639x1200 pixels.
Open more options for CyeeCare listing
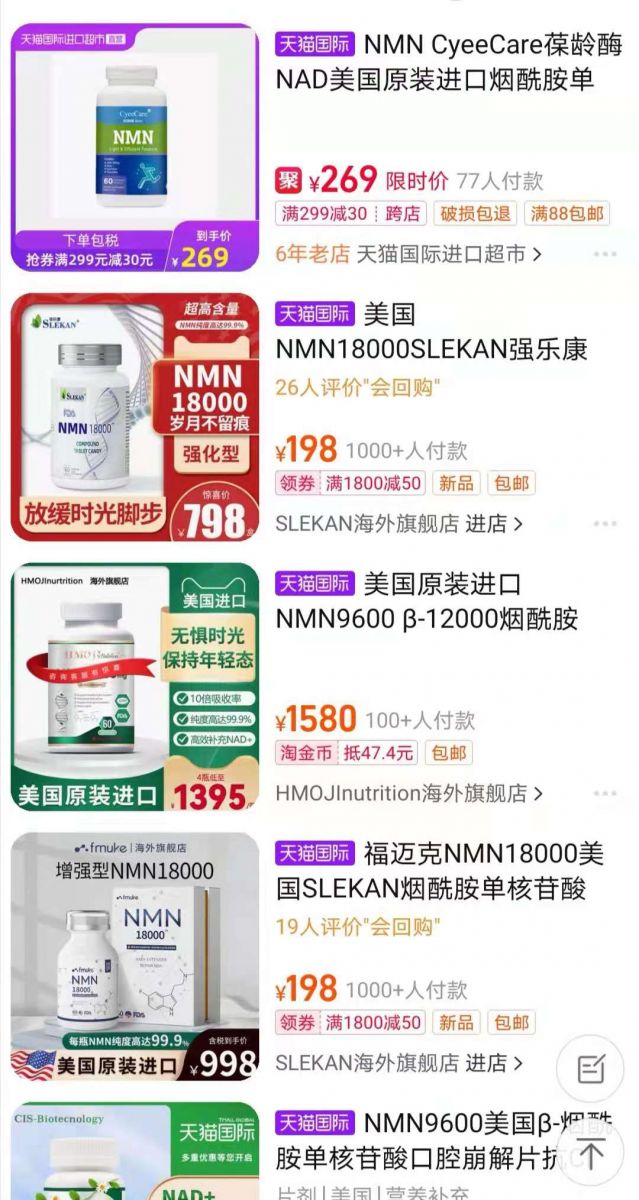tap(605, 254)
